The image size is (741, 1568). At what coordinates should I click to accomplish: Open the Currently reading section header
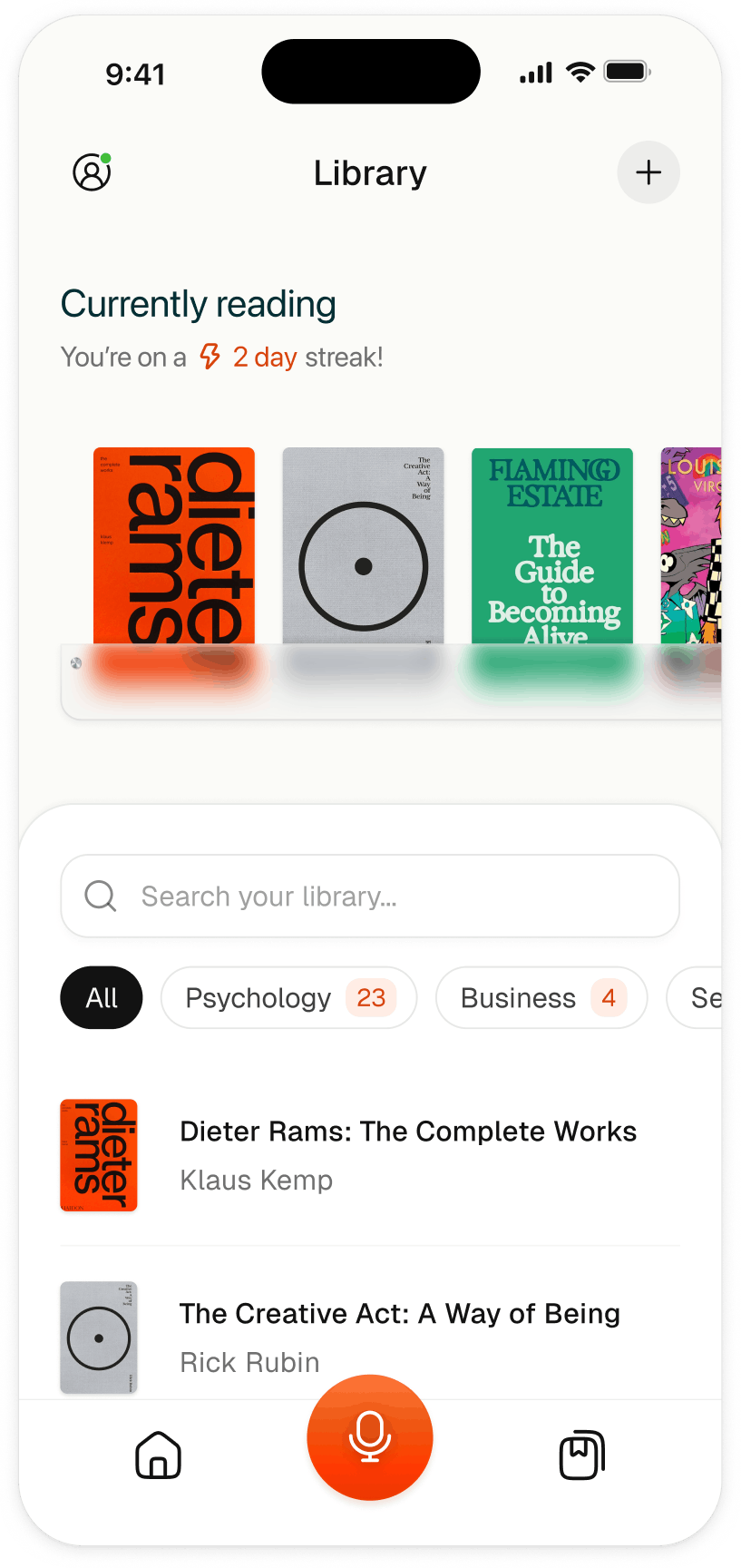[198, 303]
